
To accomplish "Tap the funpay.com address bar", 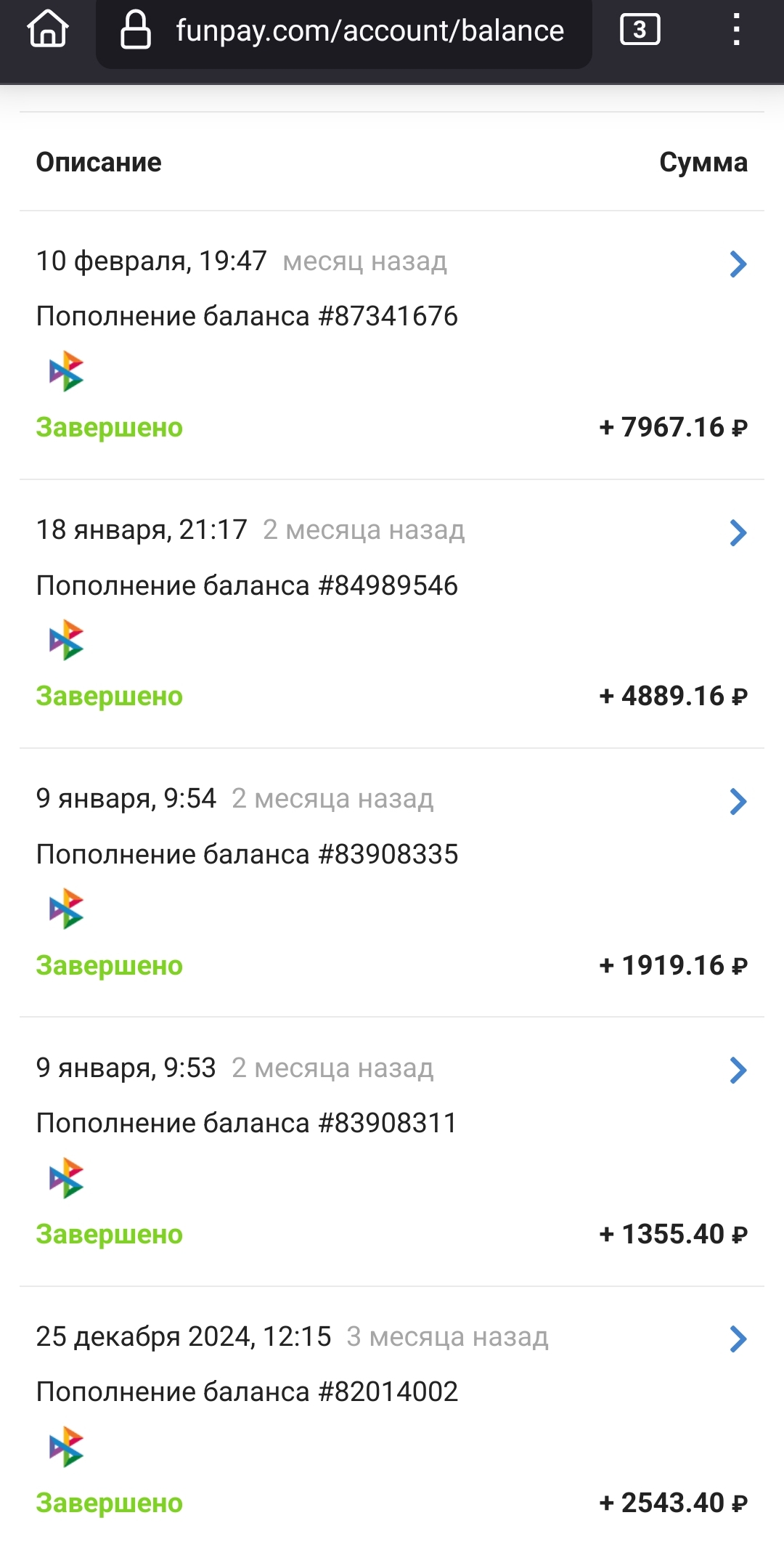I will [x=344, y=31].
